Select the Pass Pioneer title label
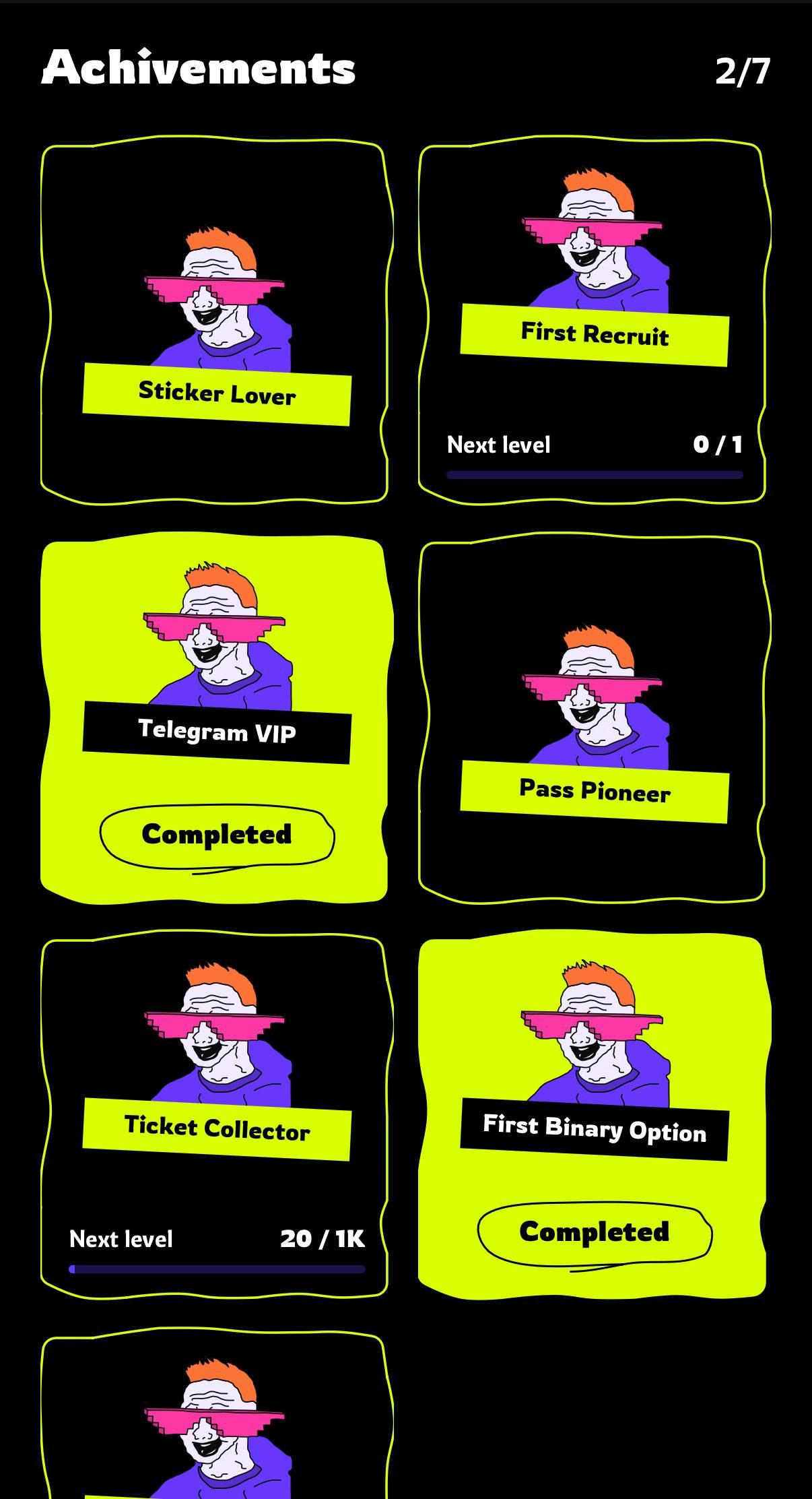812x1499 pixels. 594,793
